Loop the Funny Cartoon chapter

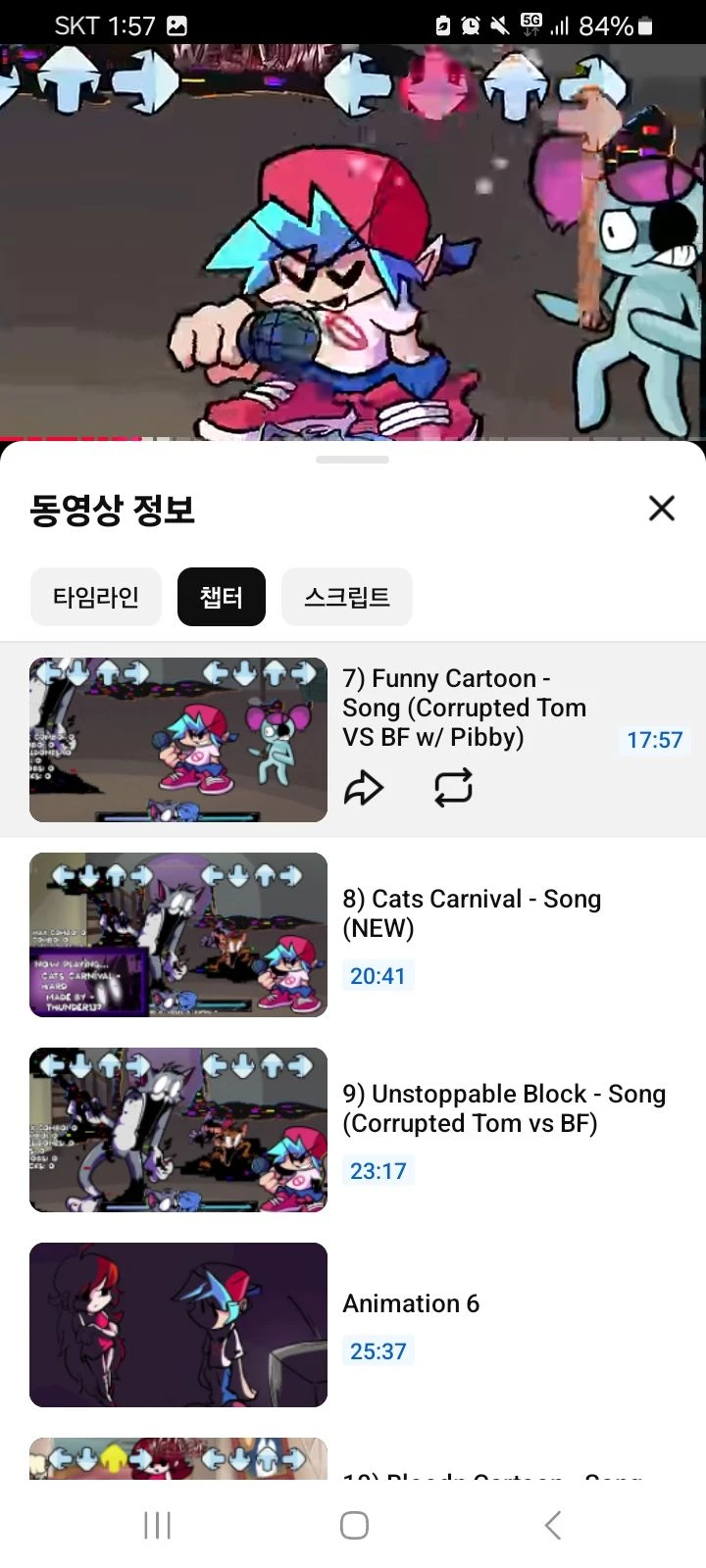tap(453, 787)
